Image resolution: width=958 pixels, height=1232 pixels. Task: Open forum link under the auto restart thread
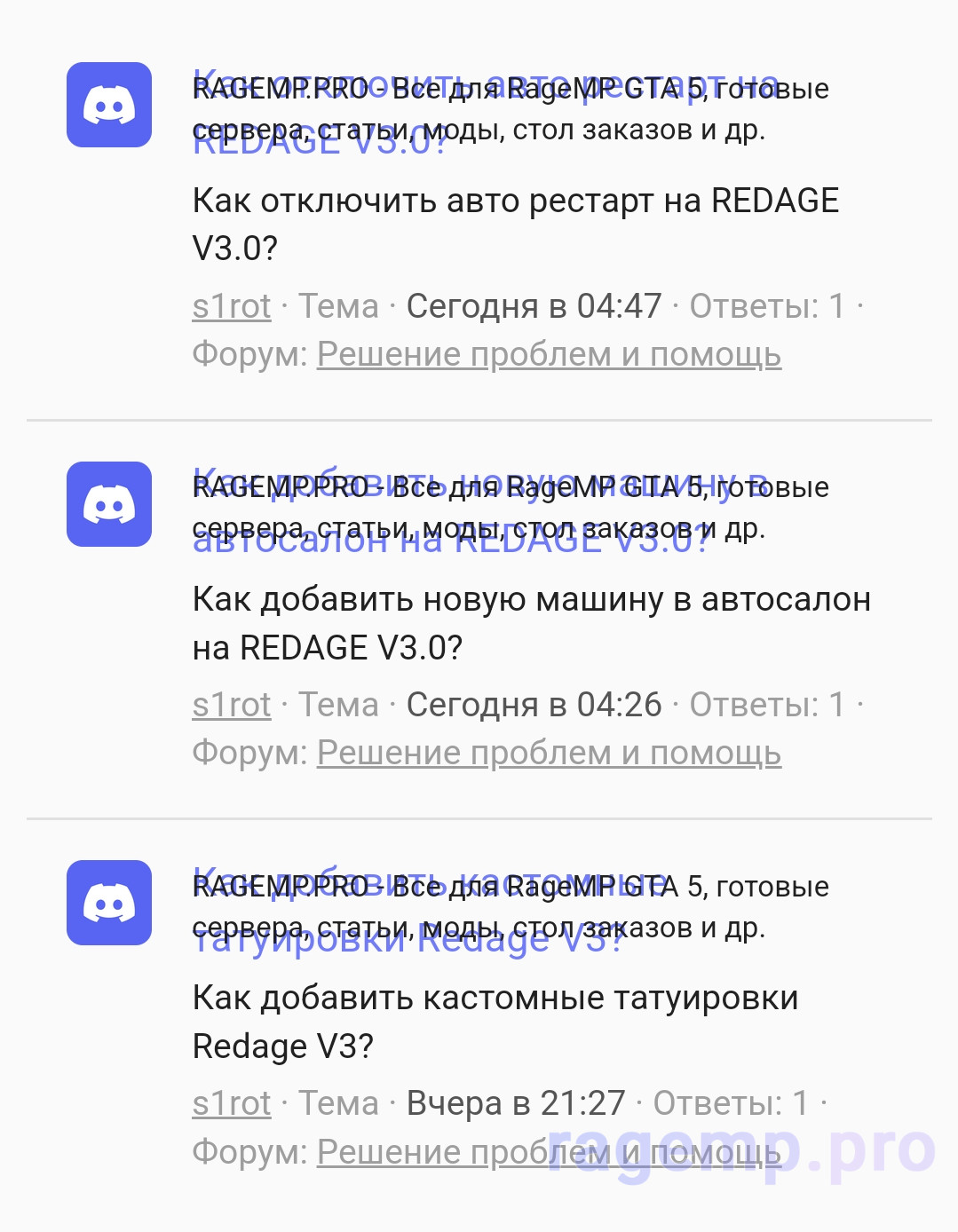[549, 354]
